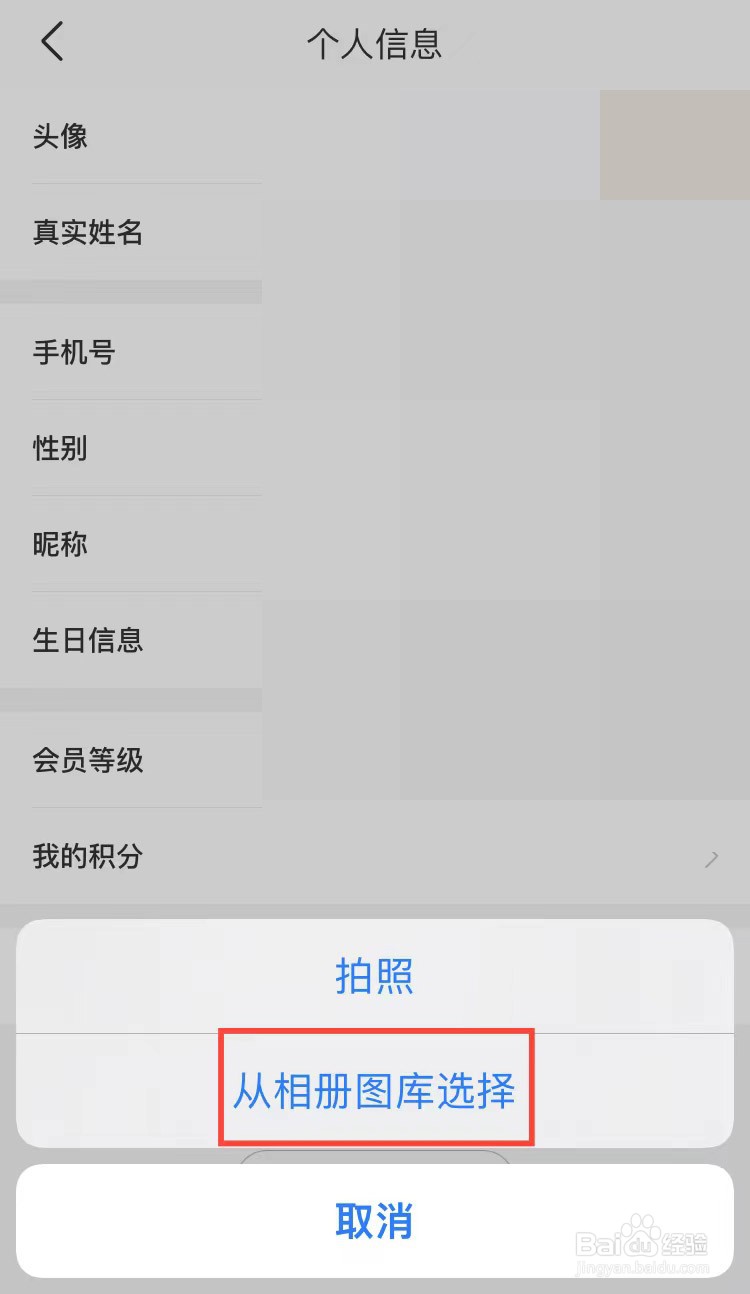This screenshot has width=750, height=1294.
Task: Open the 性别 gender setting
Action: pos(60,449)
